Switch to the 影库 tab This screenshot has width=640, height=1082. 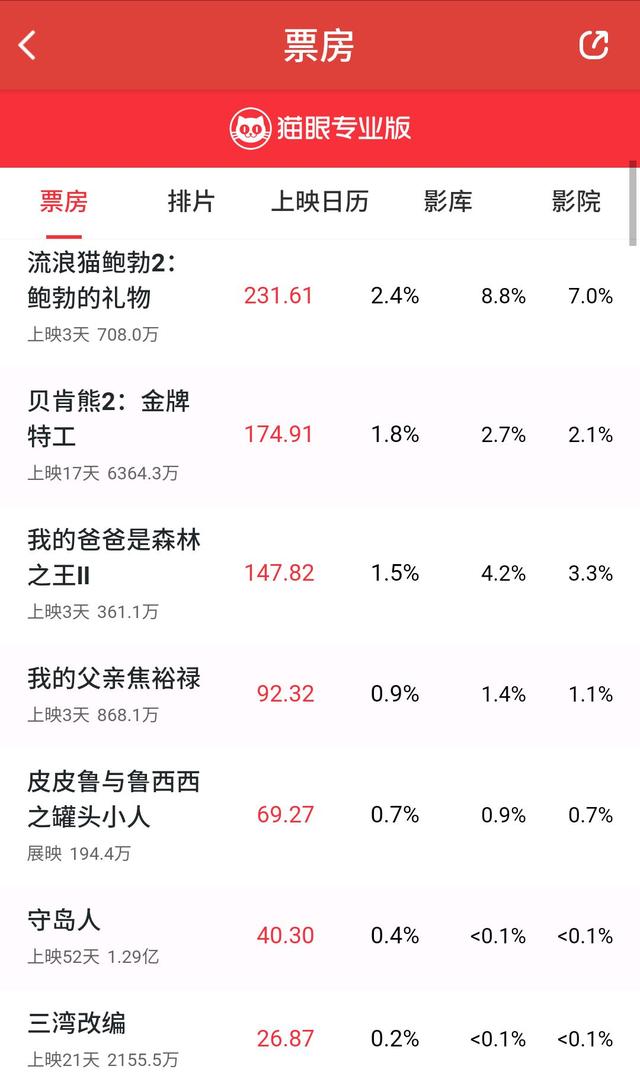coord(447,201)
